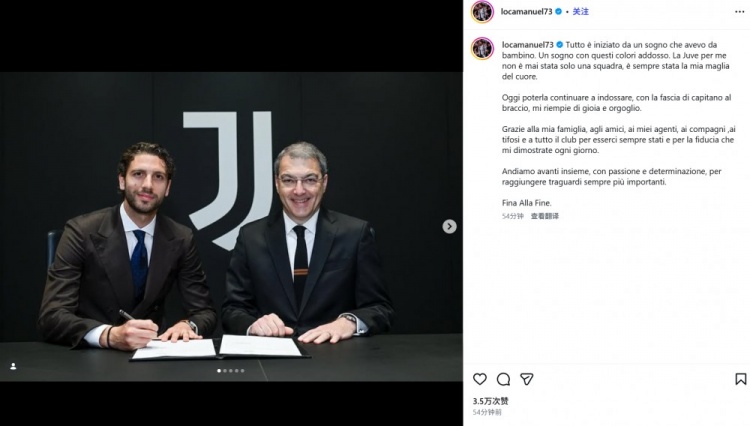Like the locamanuel73 post
The height and width of the screenshot is (426, 750).
[480, 379]
